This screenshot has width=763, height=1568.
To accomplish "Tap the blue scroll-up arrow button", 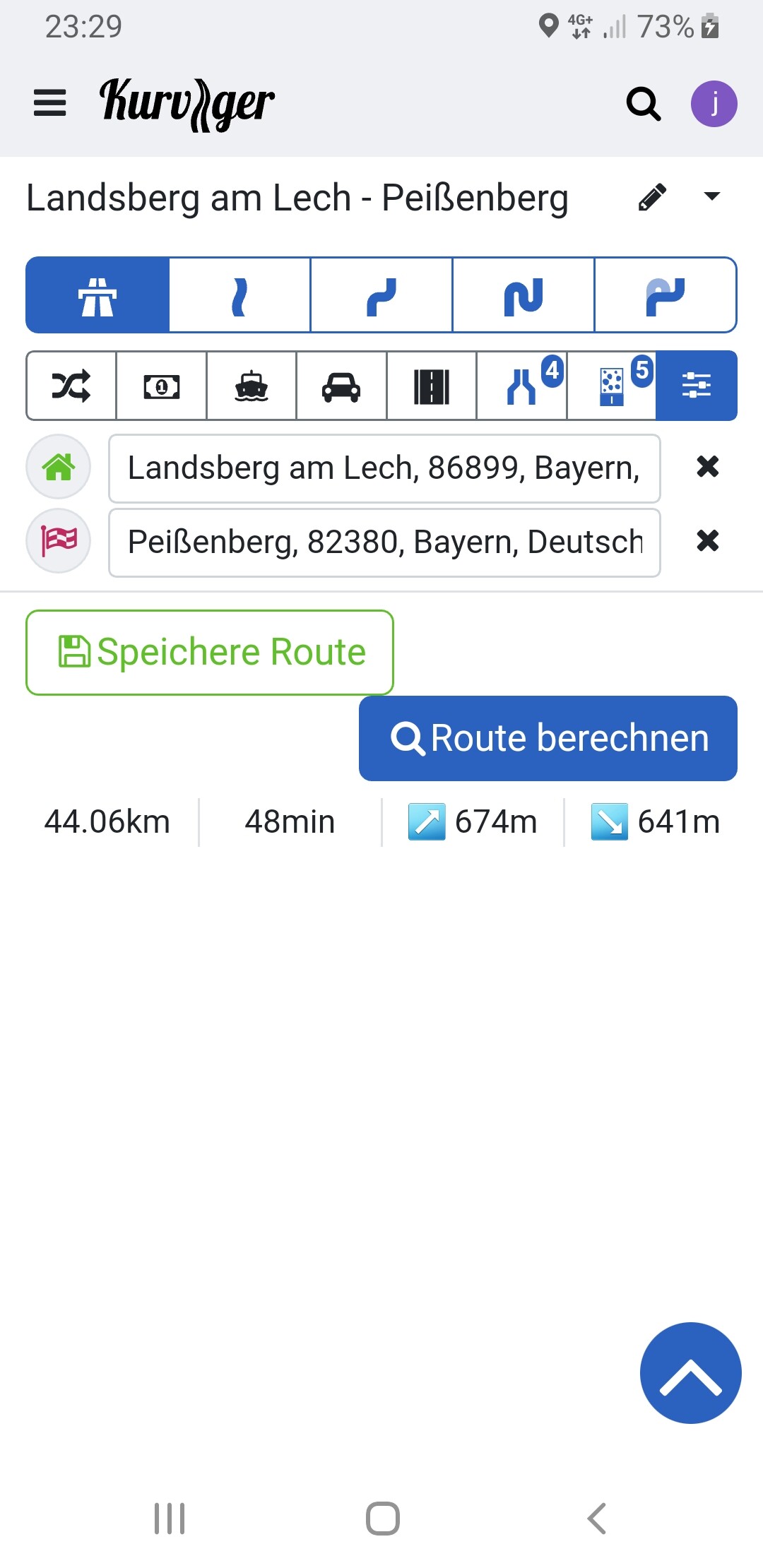I will (x=690, y=1372).
